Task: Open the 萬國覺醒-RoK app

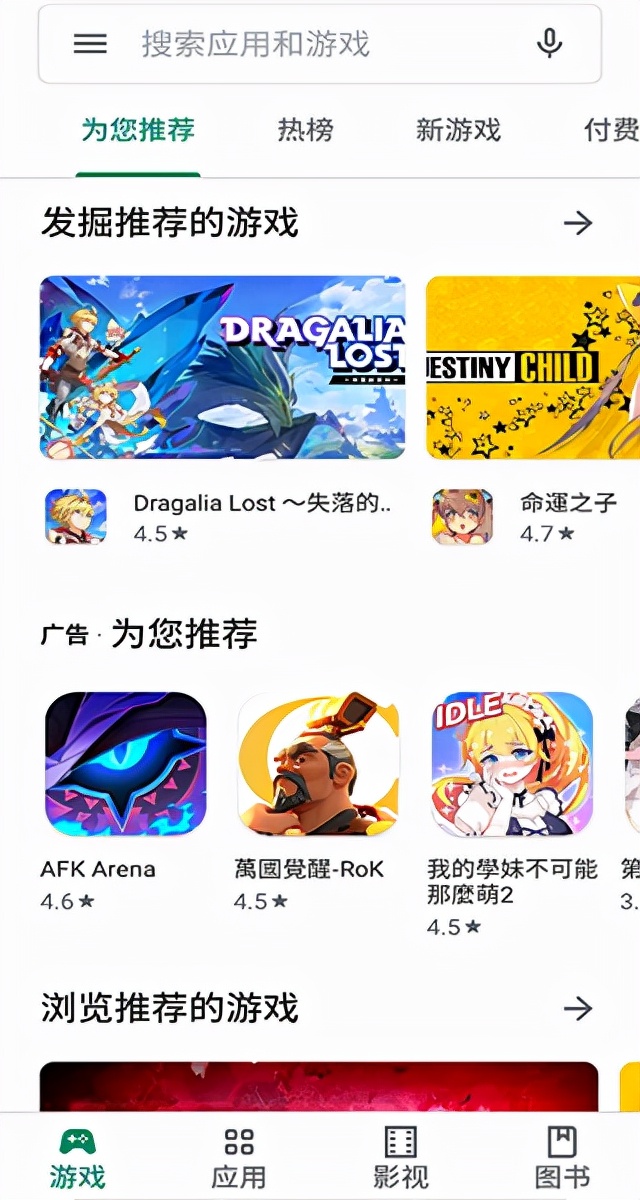Action: (x=318, y=764)
